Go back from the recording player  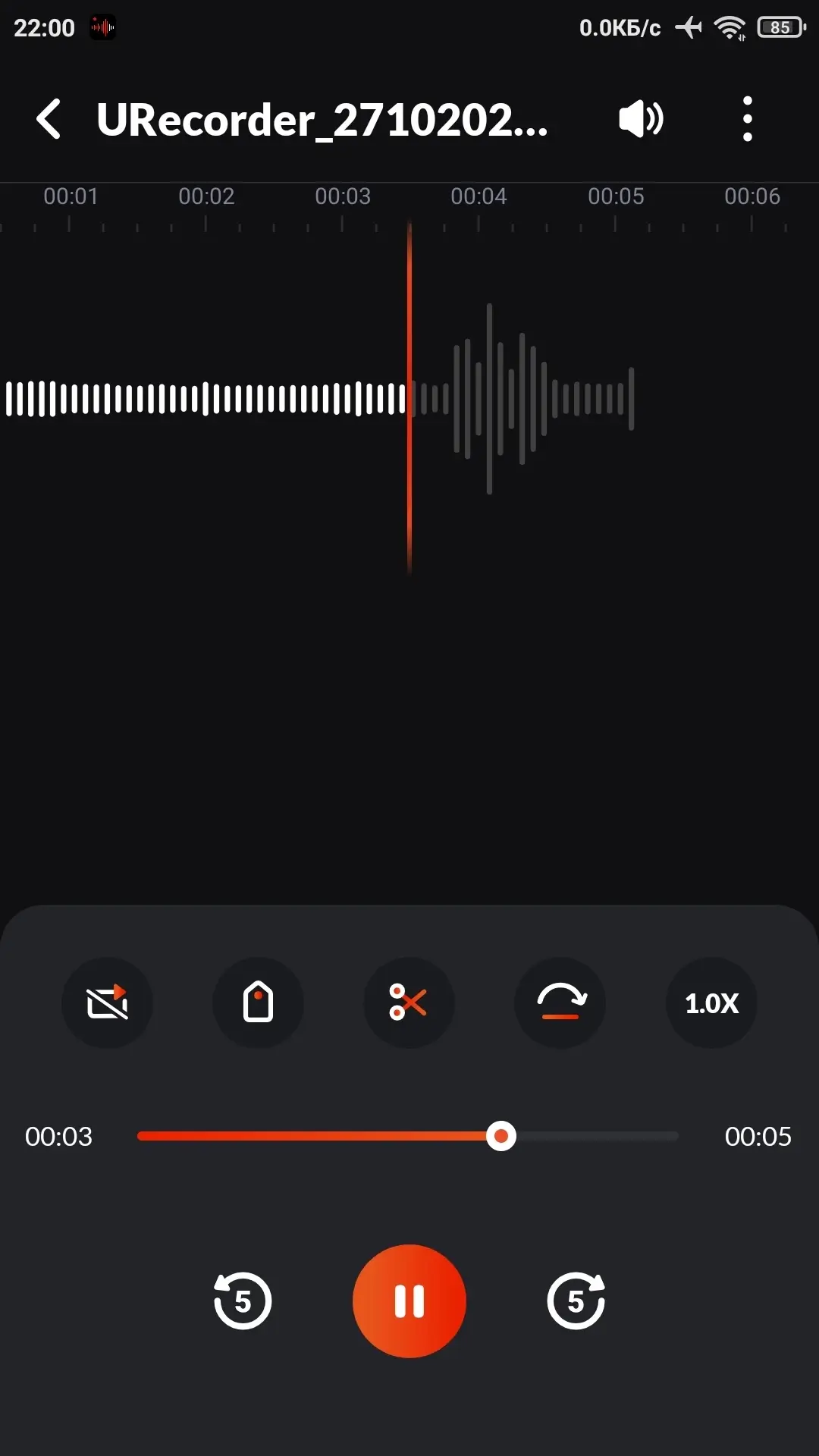pyautogui.click(x=49, y=120)
